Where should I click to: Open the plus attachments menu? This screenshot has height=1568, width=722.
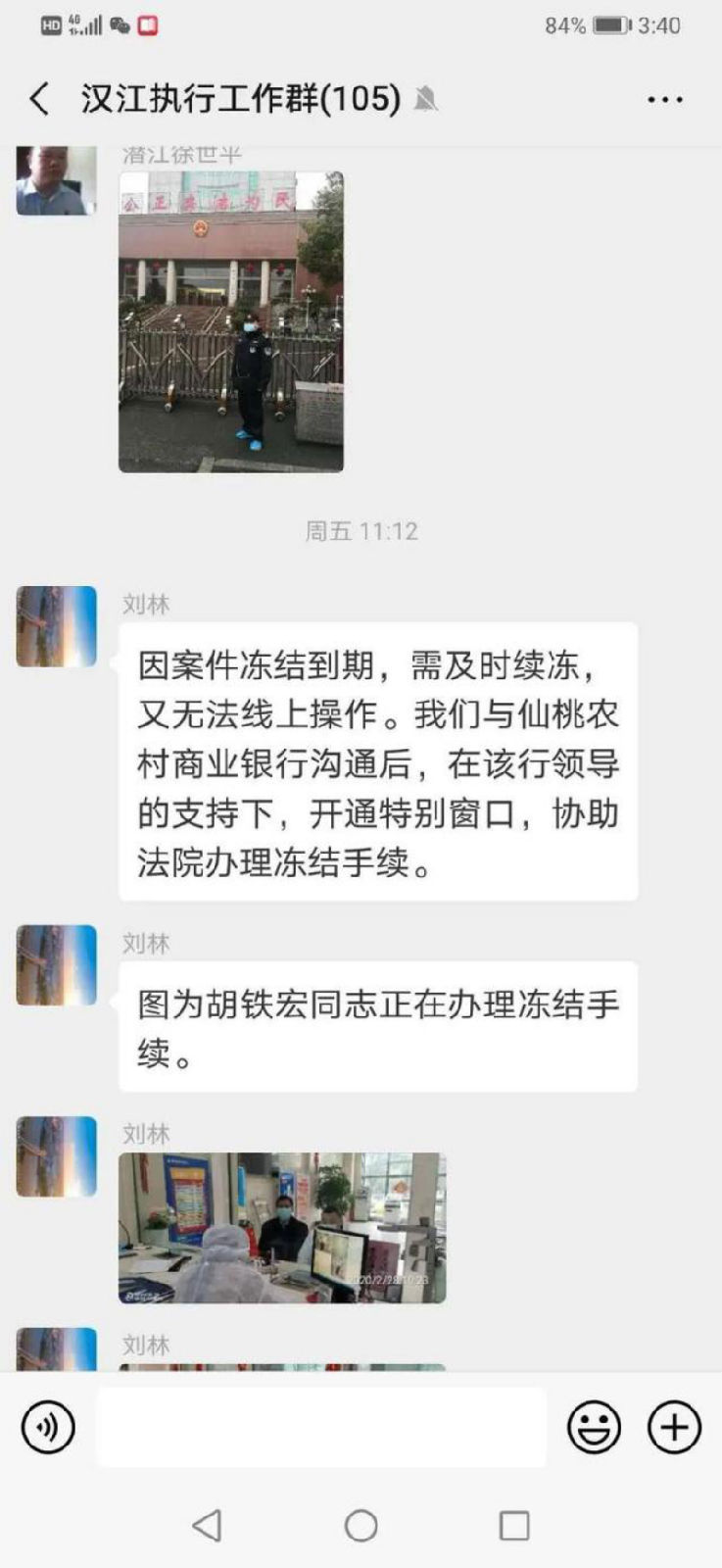point(674,1427)
